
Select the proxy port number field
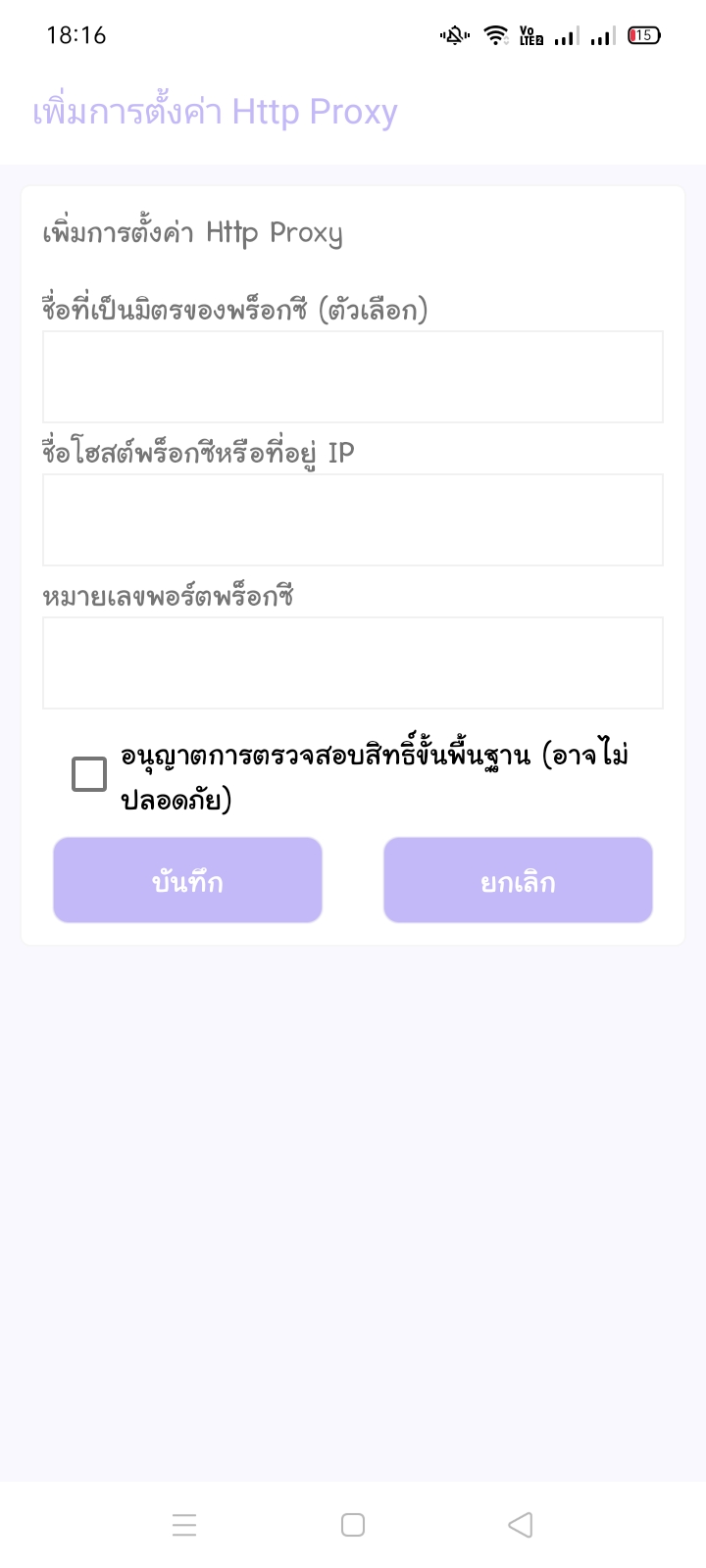coord(353,663)
